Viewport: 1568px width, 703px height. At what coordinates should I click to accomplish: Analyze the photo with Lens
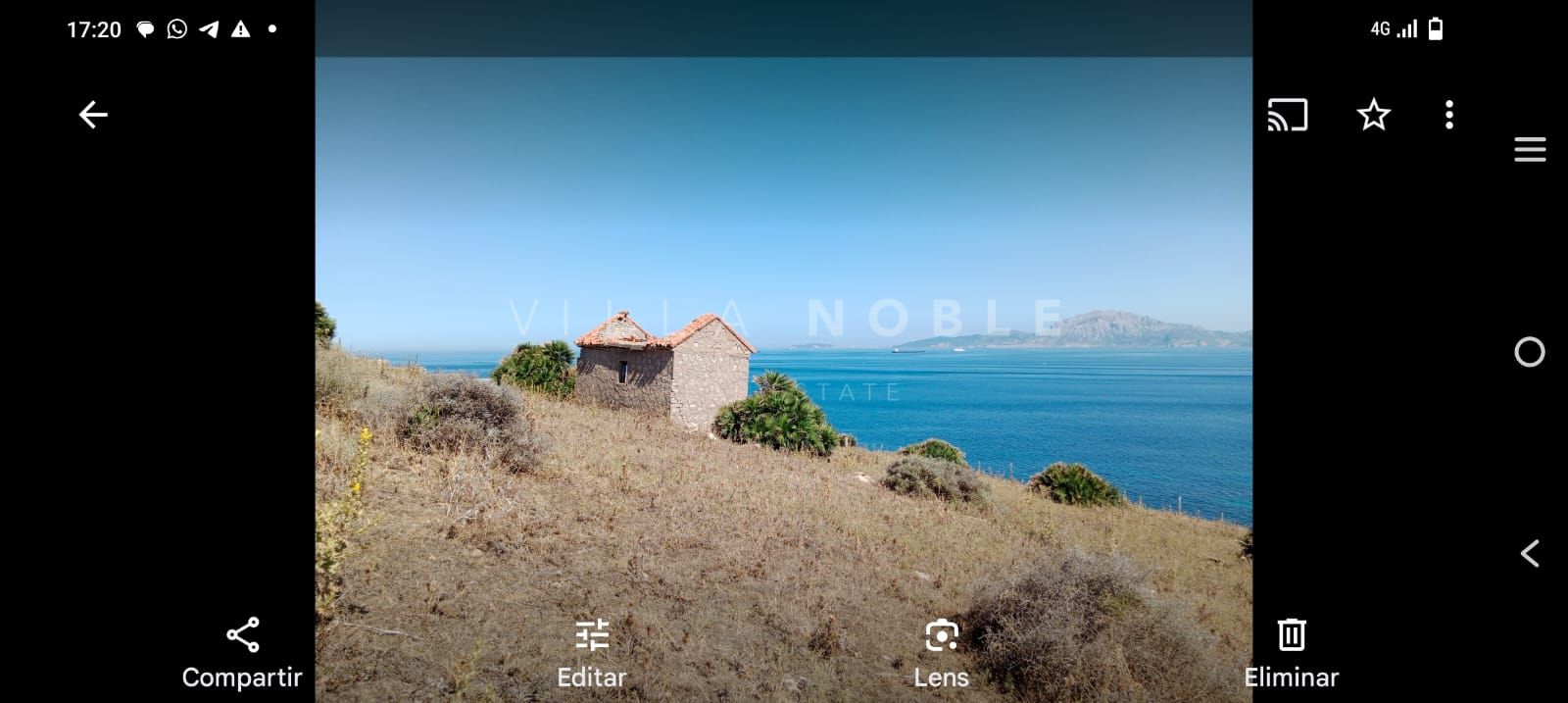click(x=941, y=652)
